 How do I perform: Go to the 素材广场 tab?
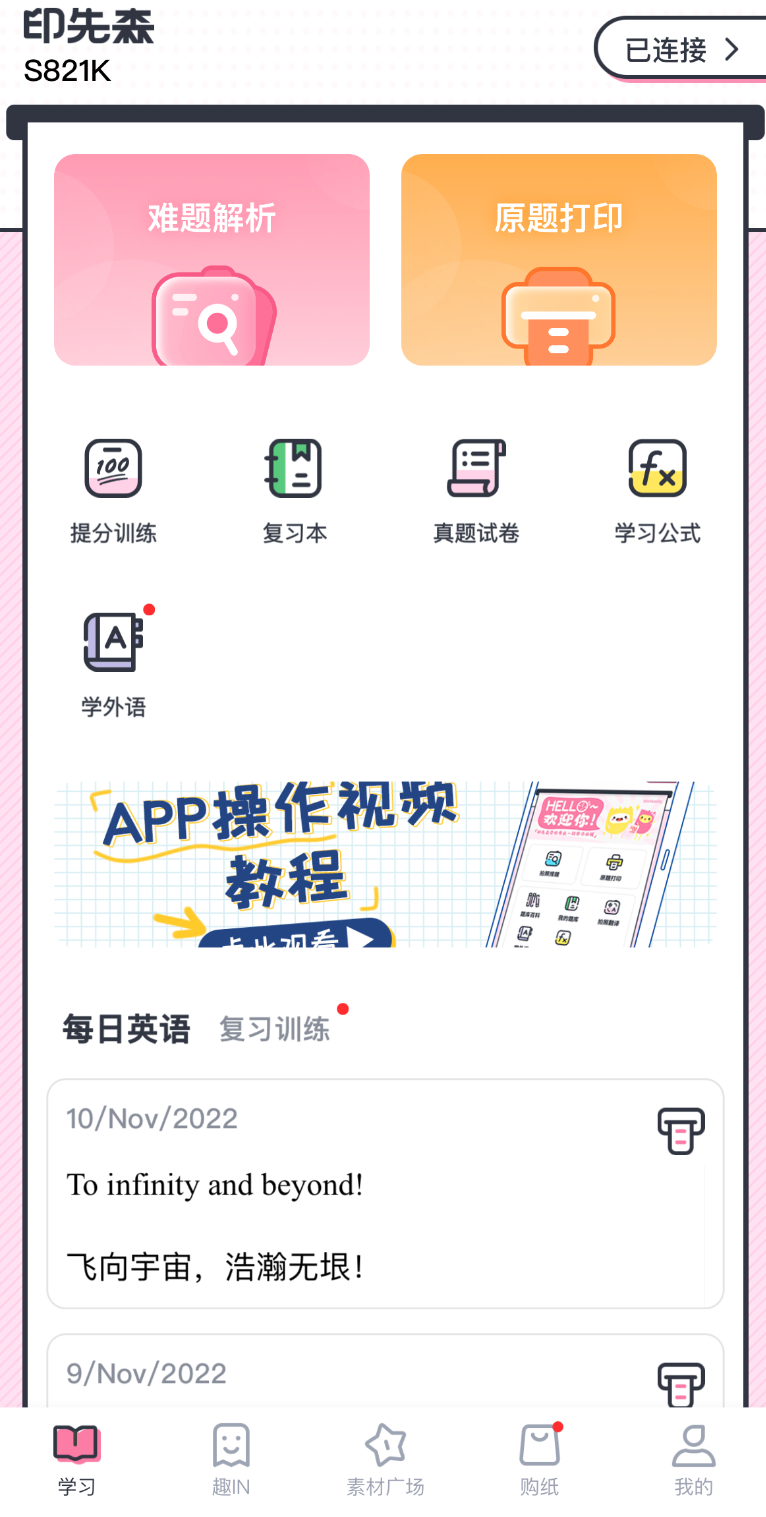click(385, 1460)
